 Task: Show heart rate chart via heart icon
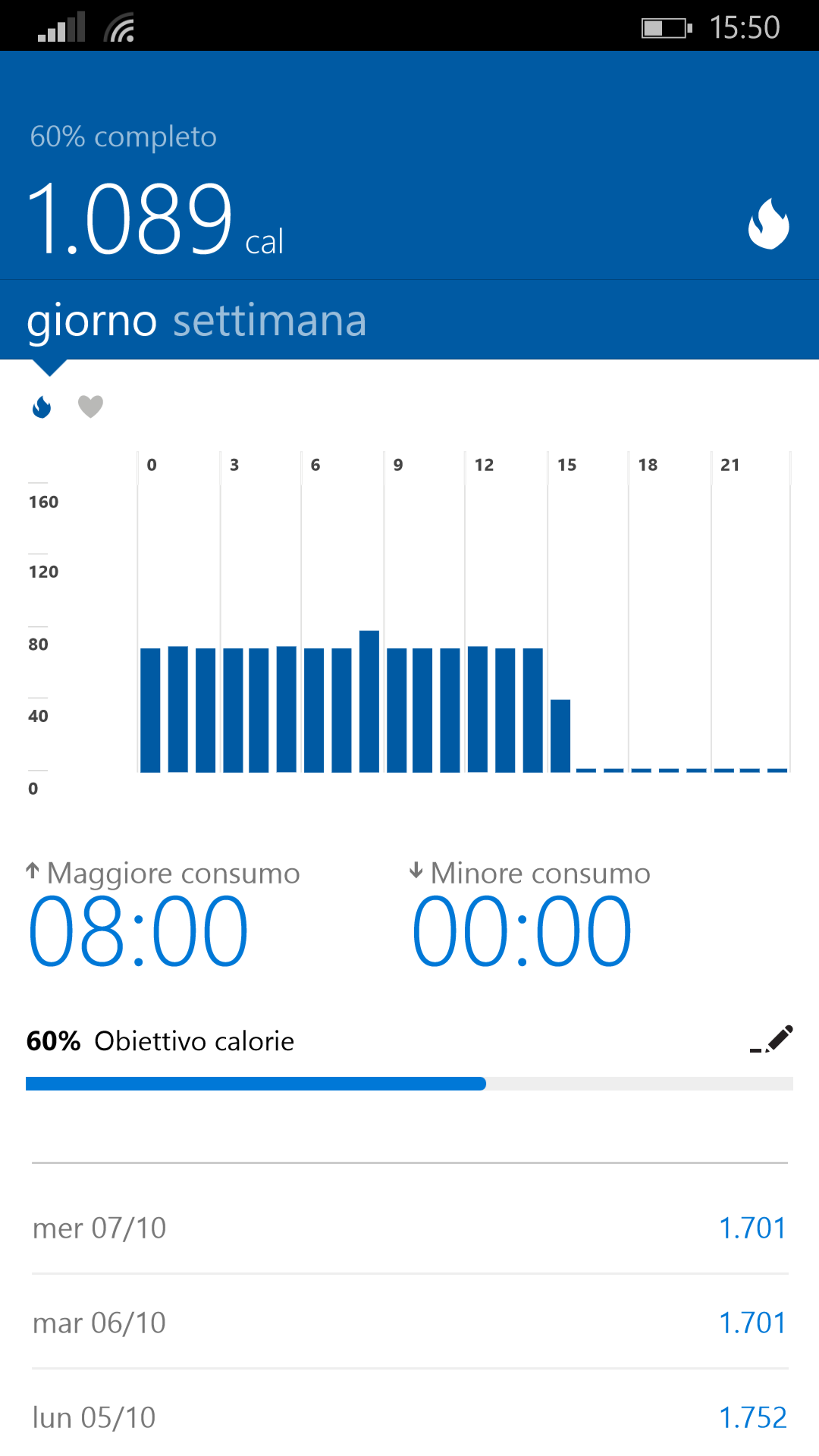tap(90, 406)
